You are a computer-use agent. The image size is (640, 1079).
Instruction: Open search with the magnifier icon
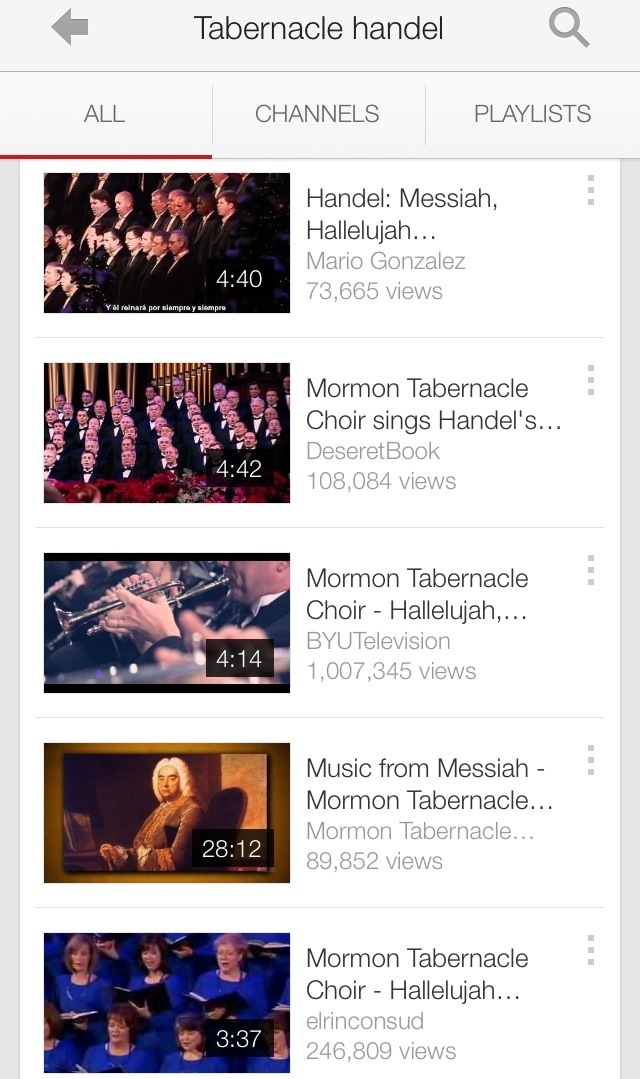pos(568,28)
